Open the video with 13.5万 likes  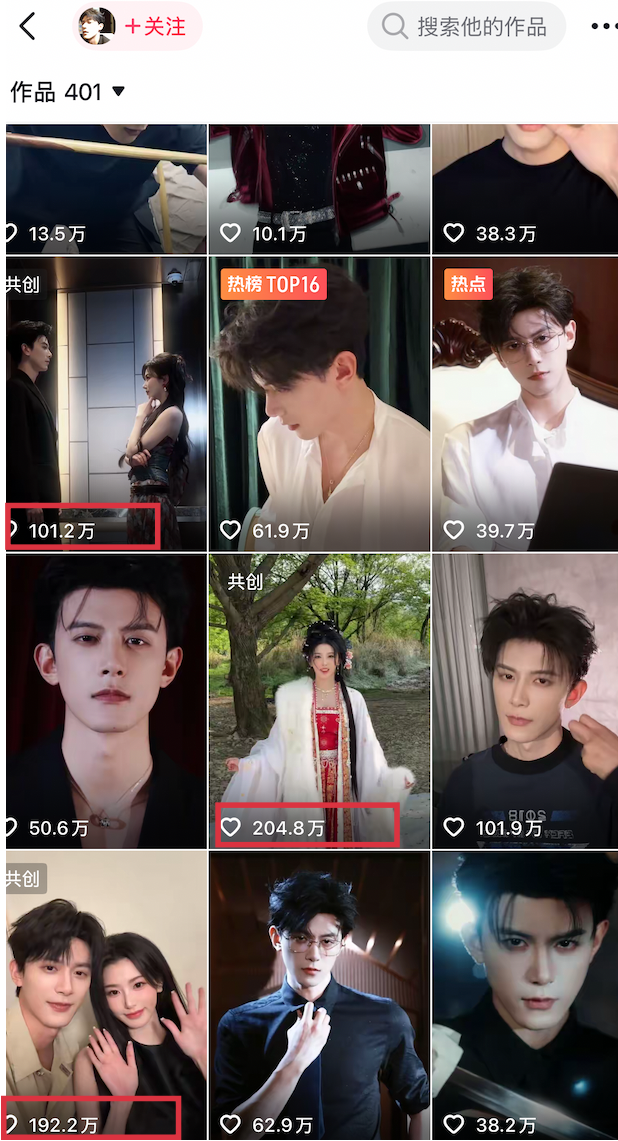coord(106,188)
